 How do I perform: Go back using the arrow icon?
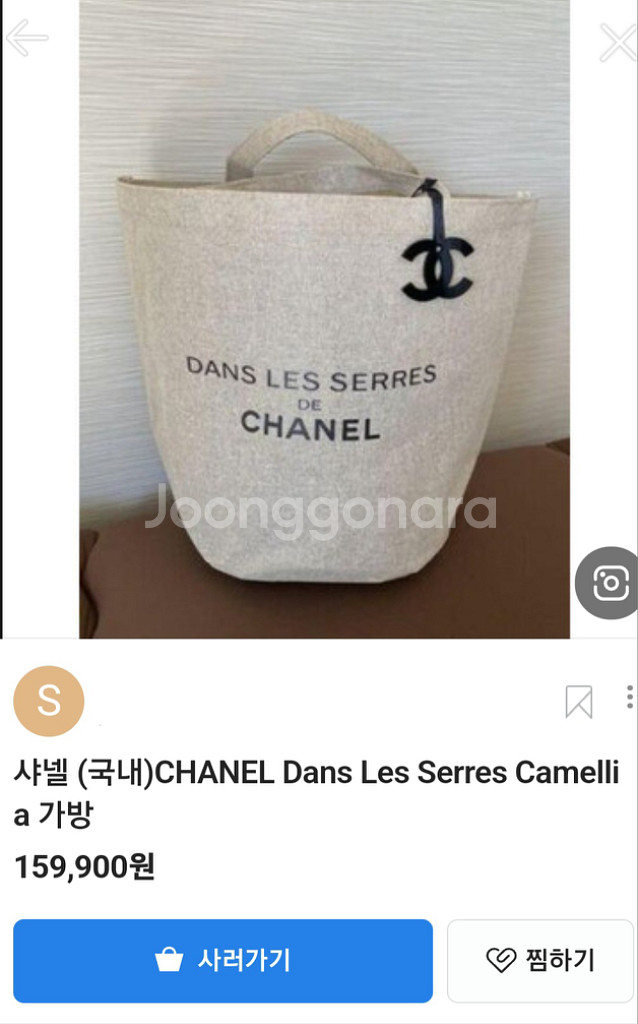(x=27, y=38)
